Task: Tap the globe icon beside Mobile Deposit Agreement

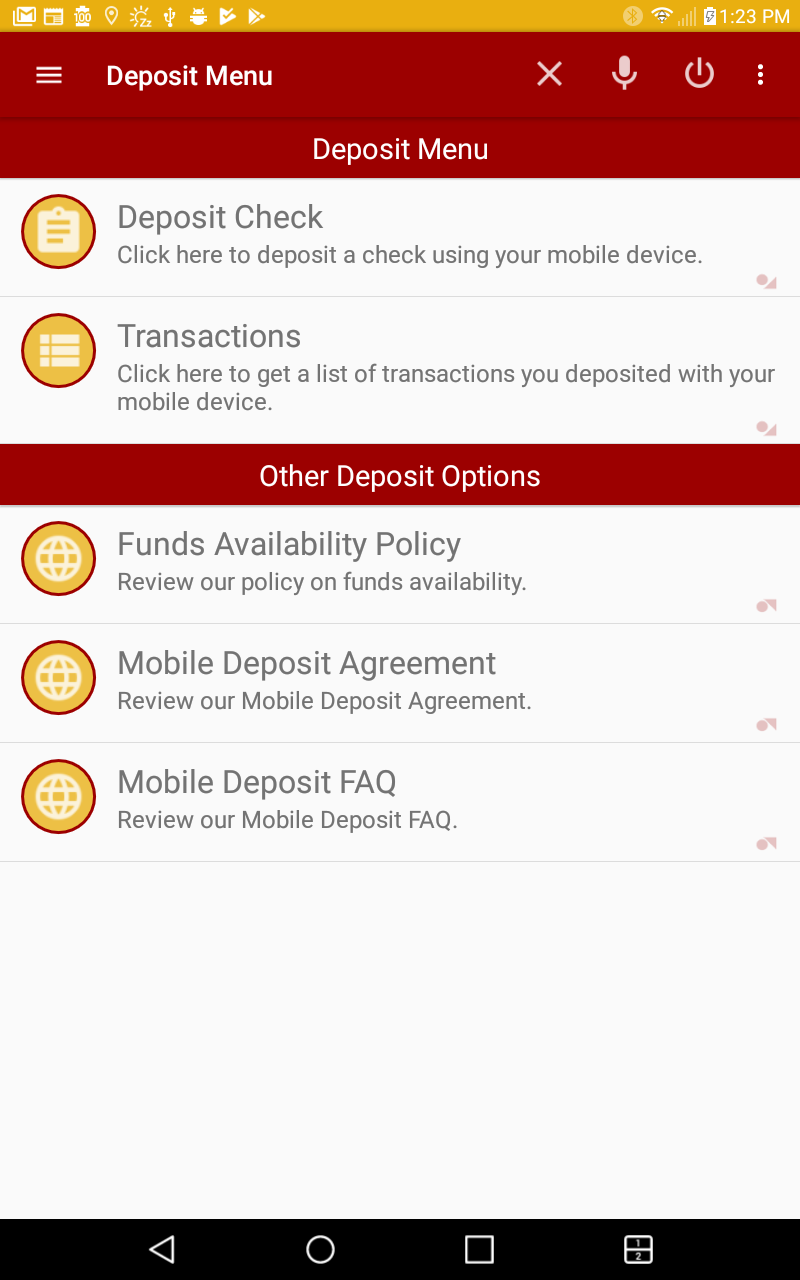Action: (x=58, y=677)
